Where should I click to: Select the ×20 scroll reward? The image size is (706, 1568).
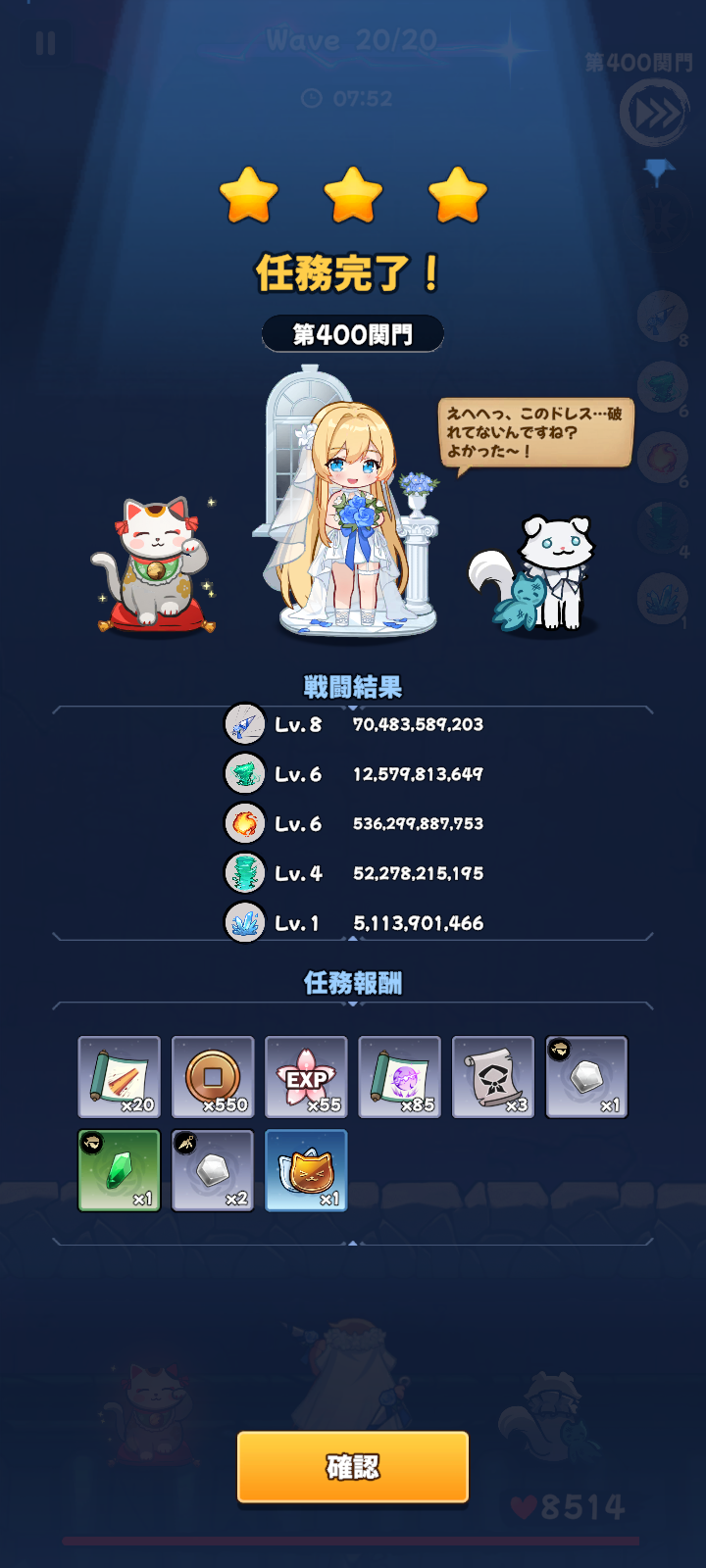(119, 1077)
